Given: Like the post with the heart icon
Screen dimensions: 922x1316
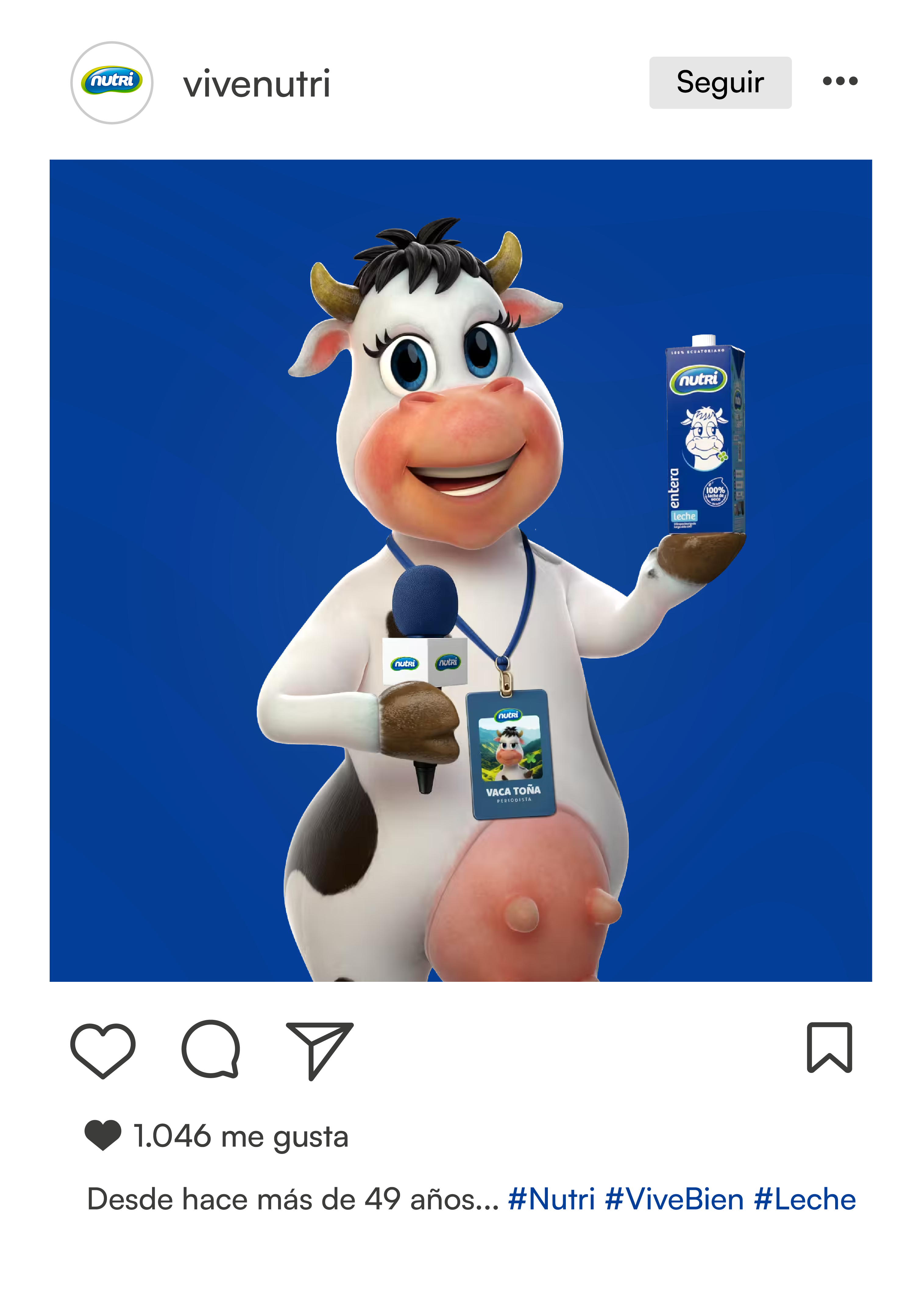Looking at the screenshot, I should tap(103, 1050).
